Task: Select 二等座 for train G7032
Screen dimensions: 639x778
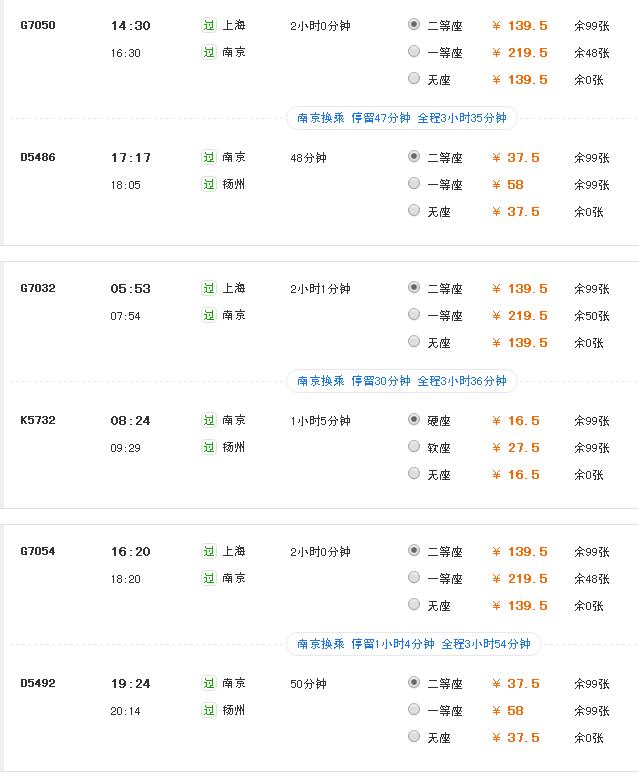Action: [414, 287]
